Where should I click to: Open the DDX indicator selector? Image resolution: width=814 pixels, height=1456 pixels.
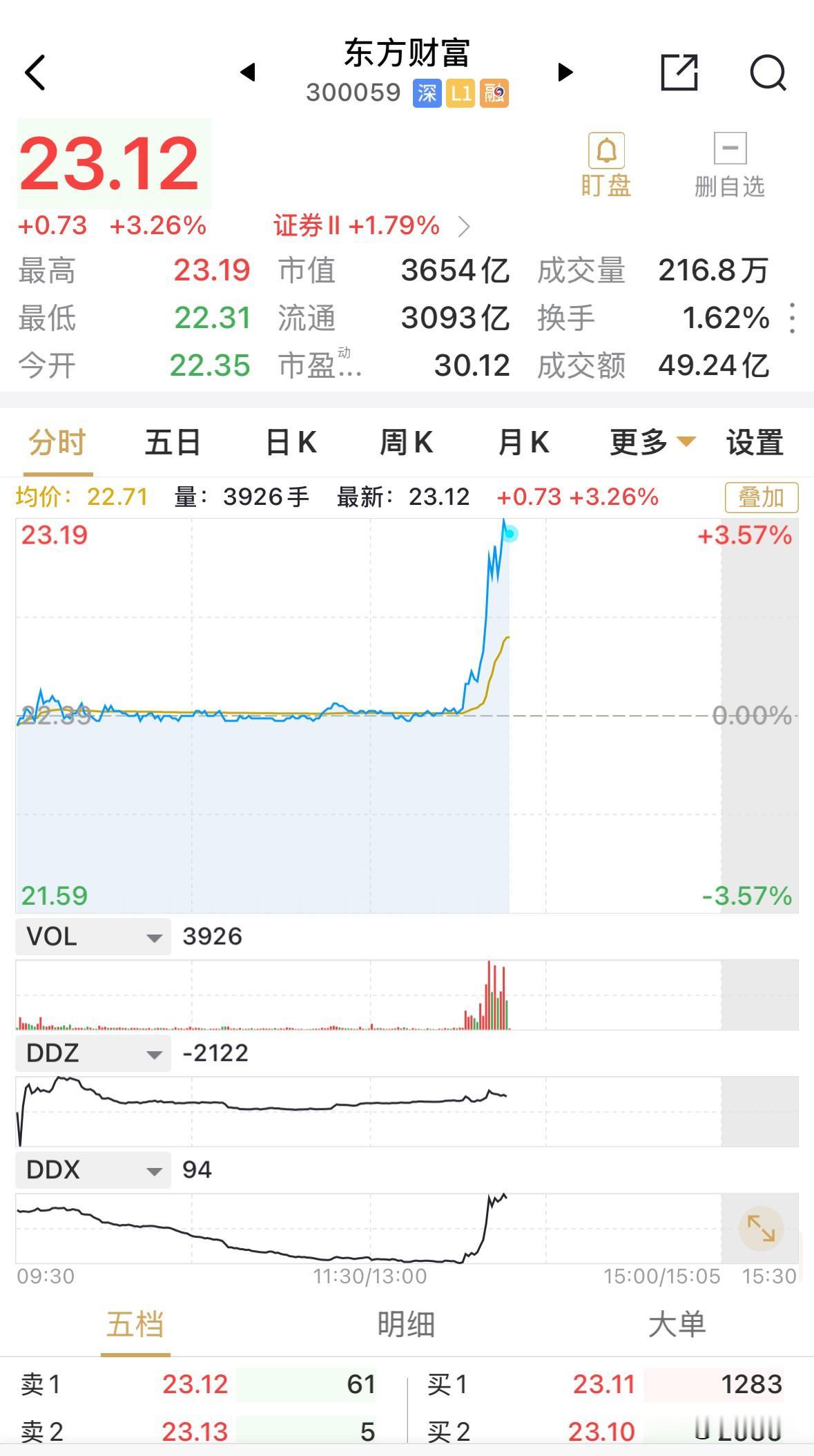92,1170
